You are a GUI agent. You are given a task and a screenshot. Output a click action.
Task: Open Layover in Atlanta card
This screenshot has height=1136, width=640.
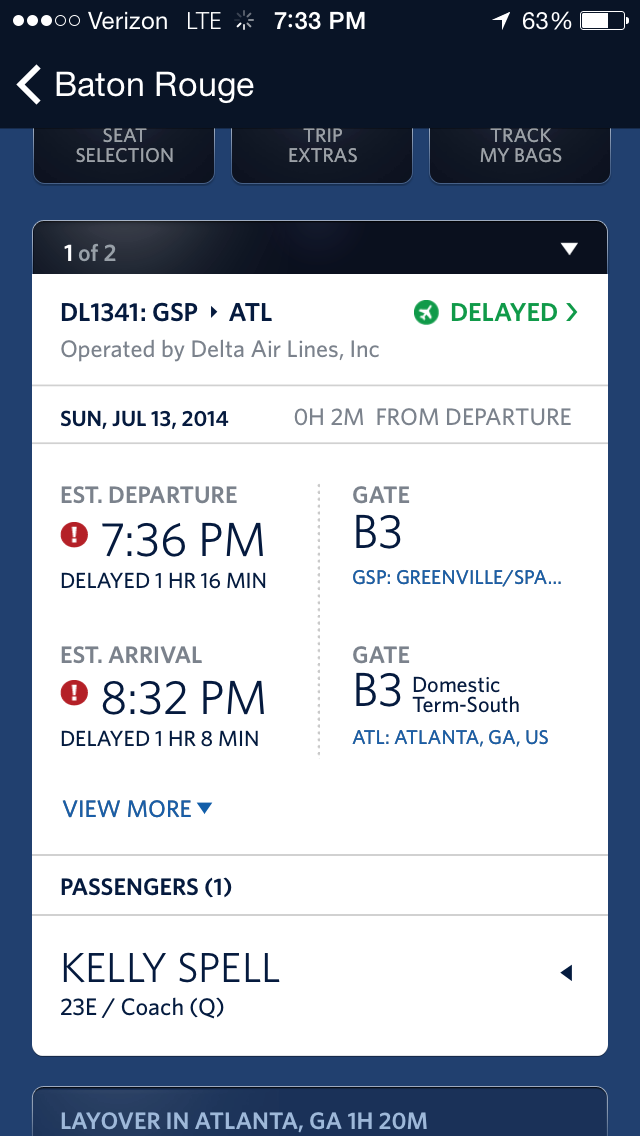[x=320, y=1119]
